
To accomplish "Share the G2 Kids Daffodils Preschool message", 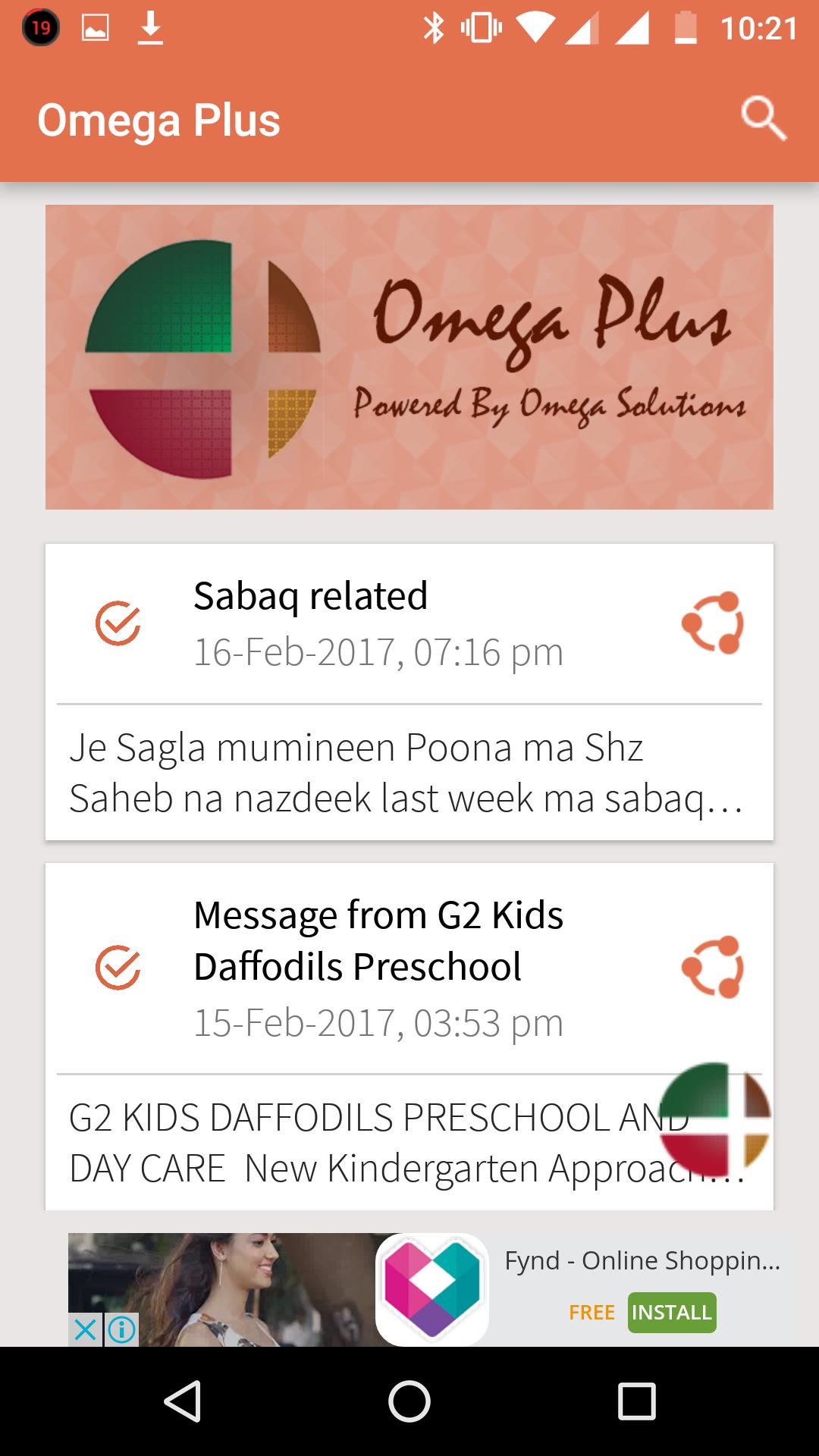I will click(713, 967).
